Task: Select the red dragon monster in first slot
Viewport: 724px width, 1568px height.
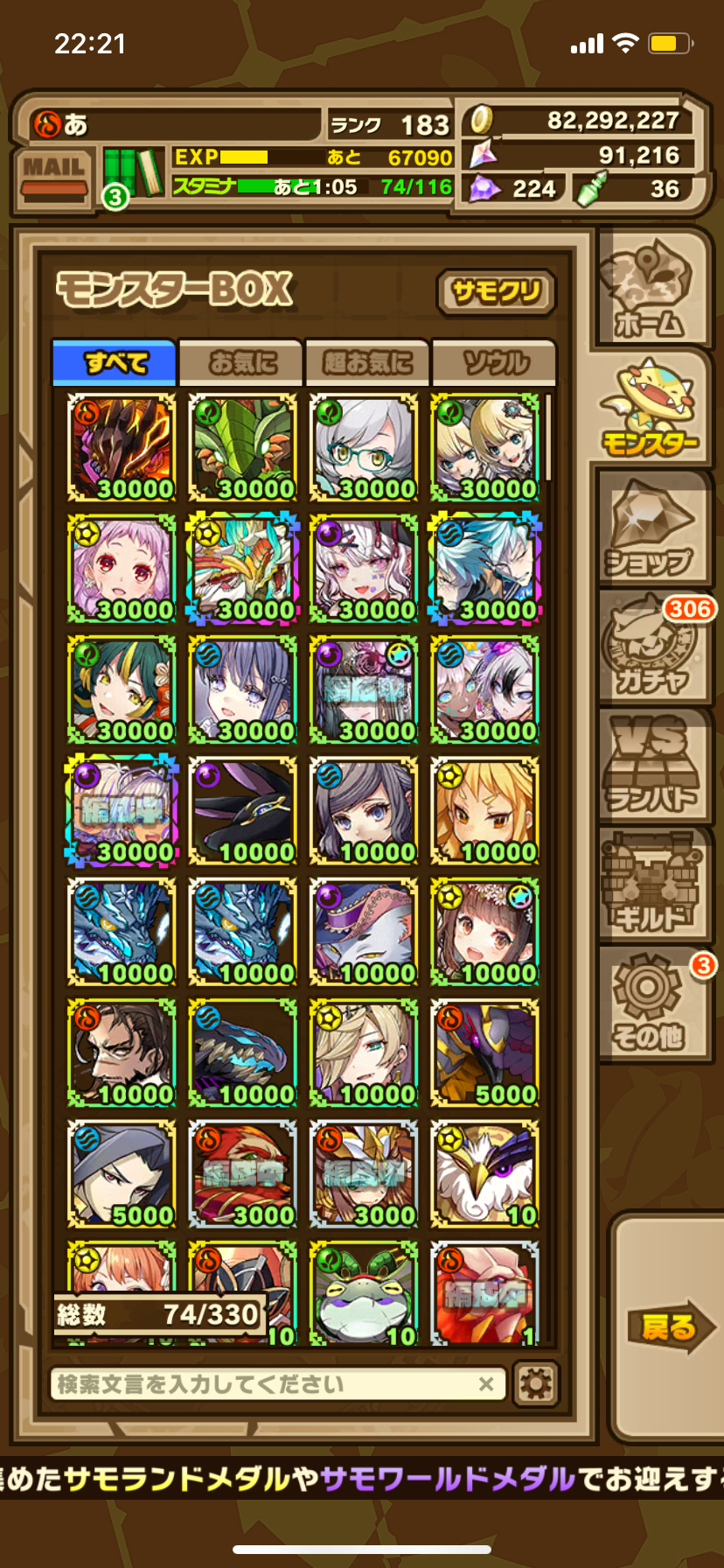Action: [122, 447]
